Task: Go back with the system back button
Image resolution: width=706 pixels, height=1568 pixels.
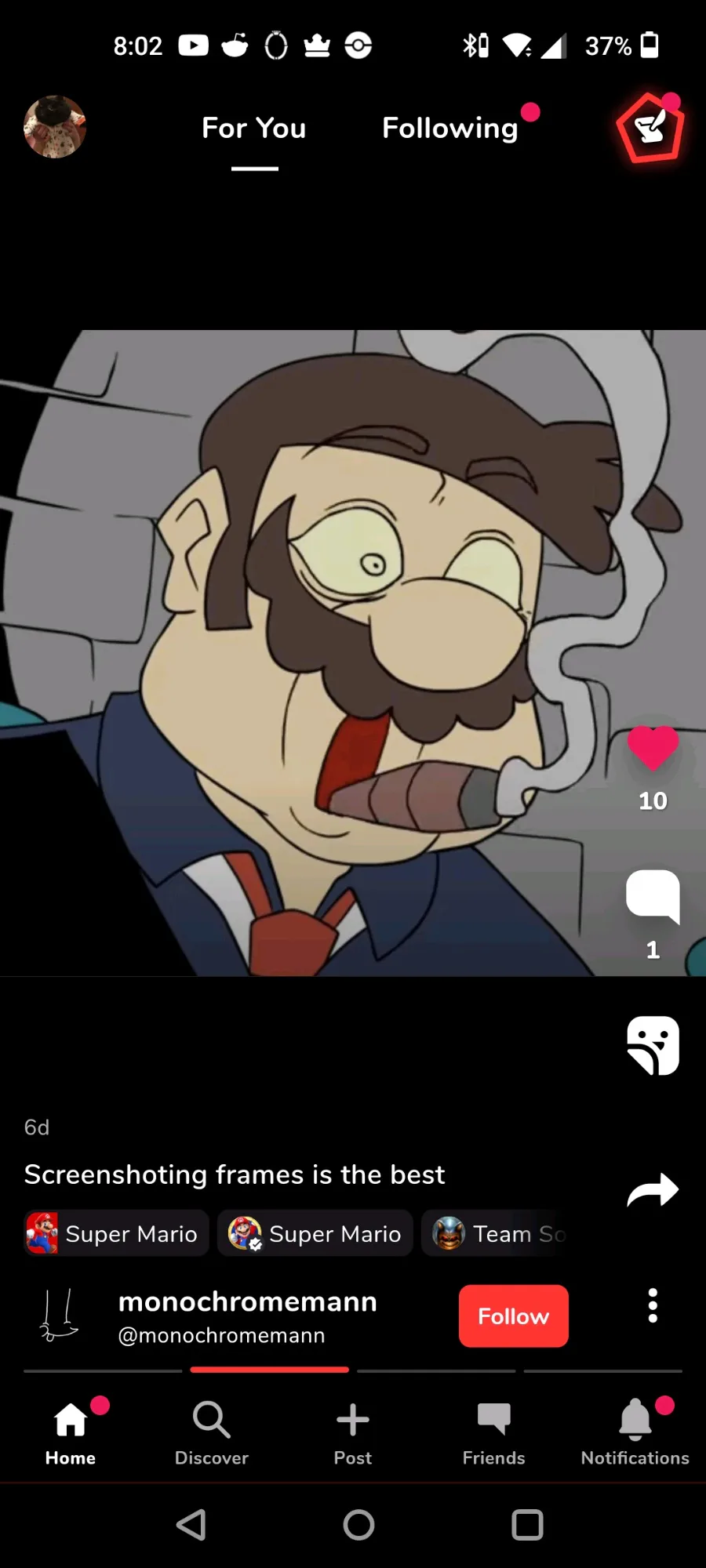Action: tap(191, 1525)
